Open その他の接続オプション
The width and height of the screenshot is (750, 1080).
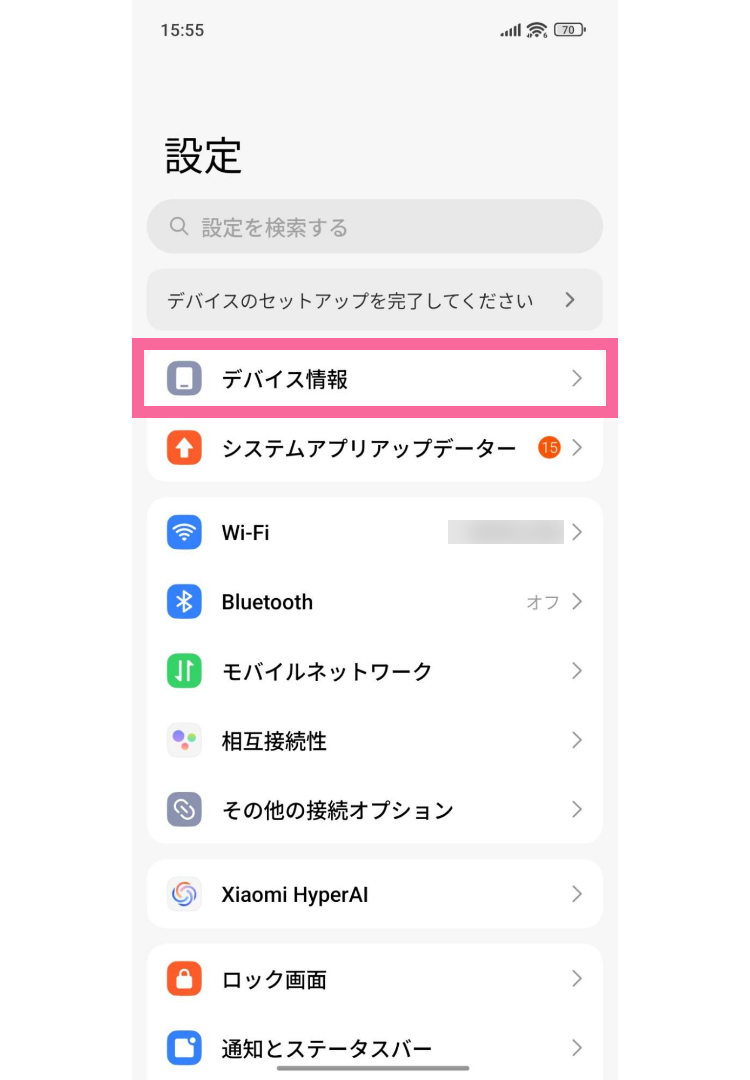[x=374, y=809]
